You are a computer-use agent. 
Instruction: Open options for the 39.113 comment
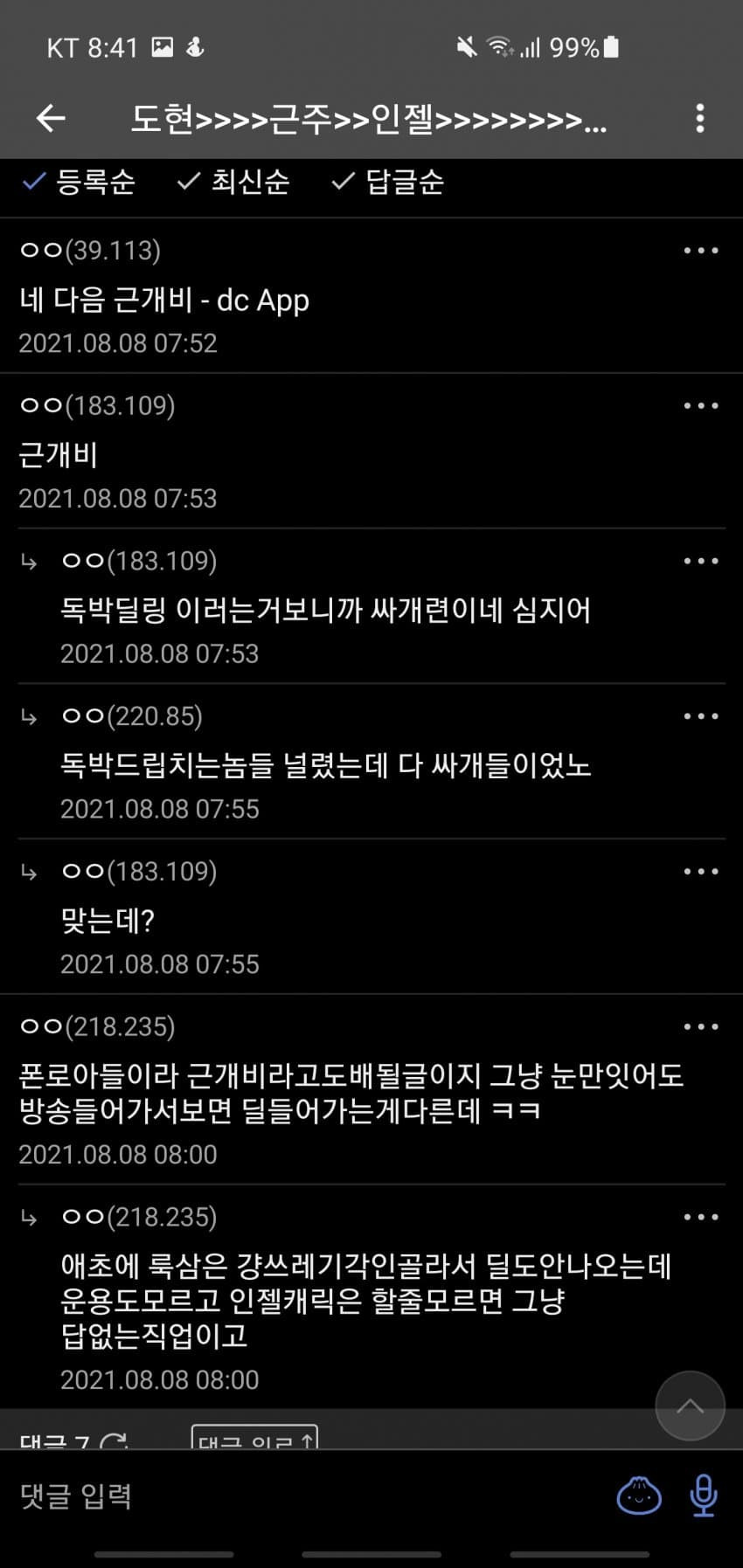(700, 251)
